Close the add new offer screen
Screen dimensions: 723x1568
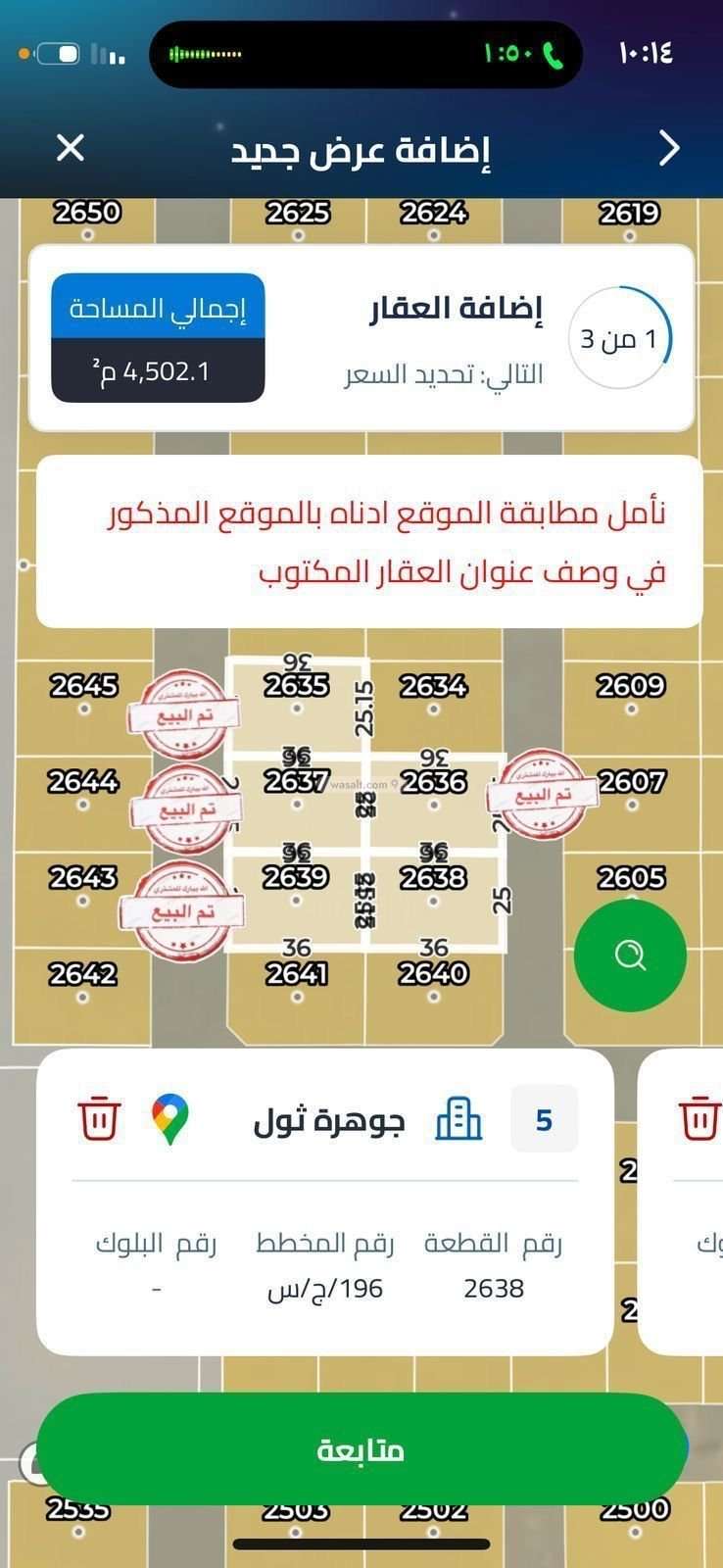(71, 149)
